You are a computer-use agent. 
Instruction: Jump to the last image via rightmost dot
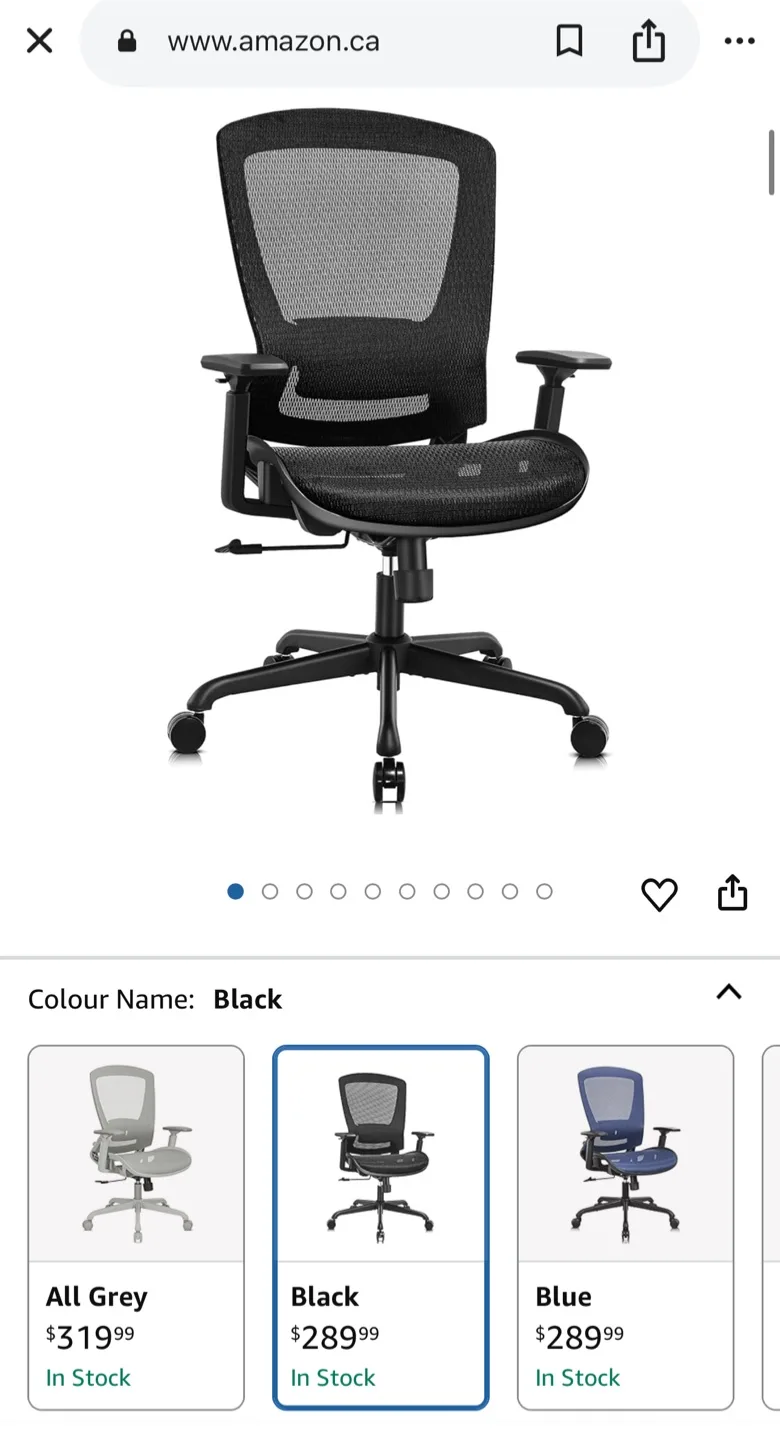coord(545,890)
